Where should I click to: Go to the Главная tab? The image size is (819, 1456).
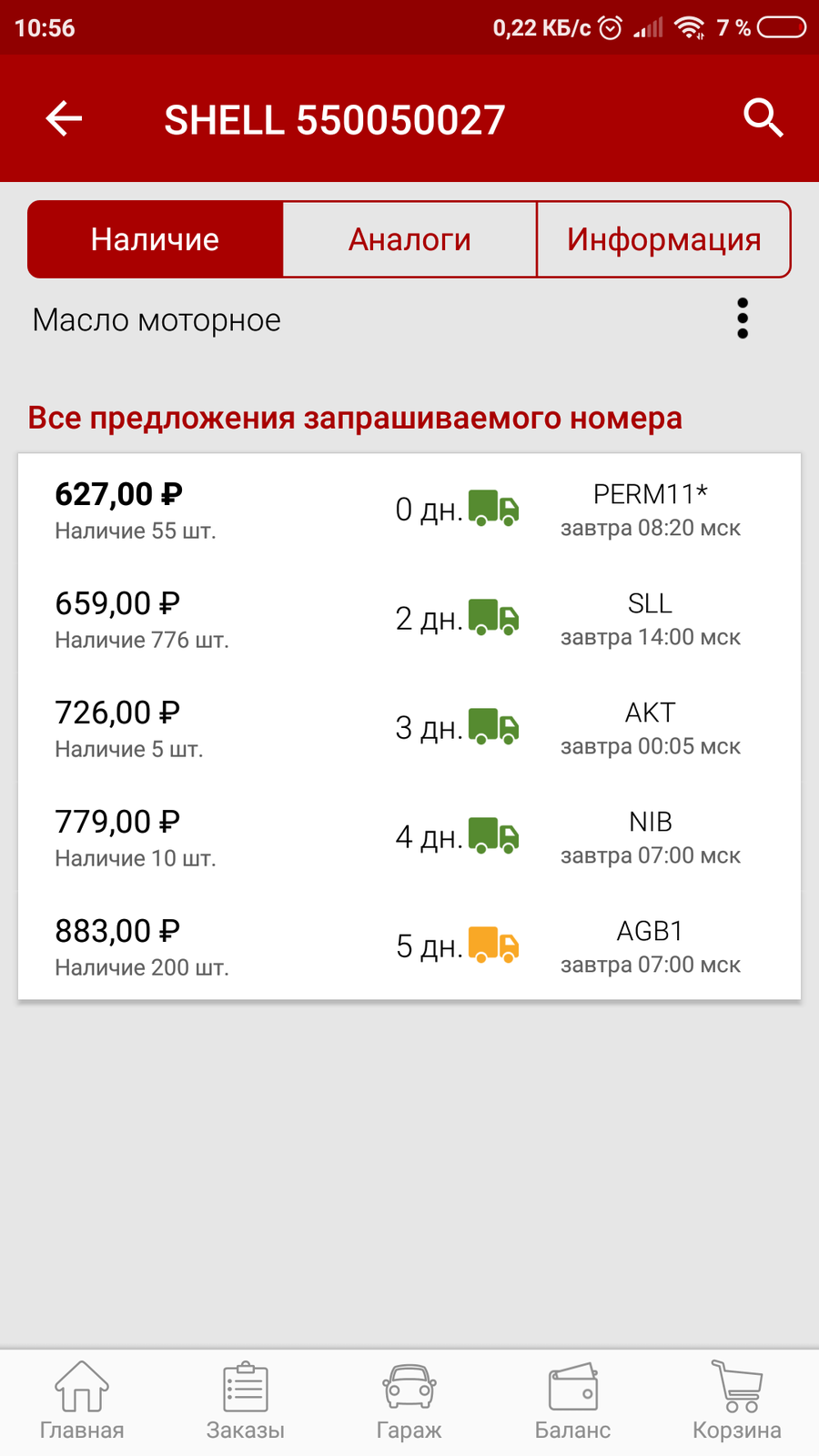(82, 1402)
